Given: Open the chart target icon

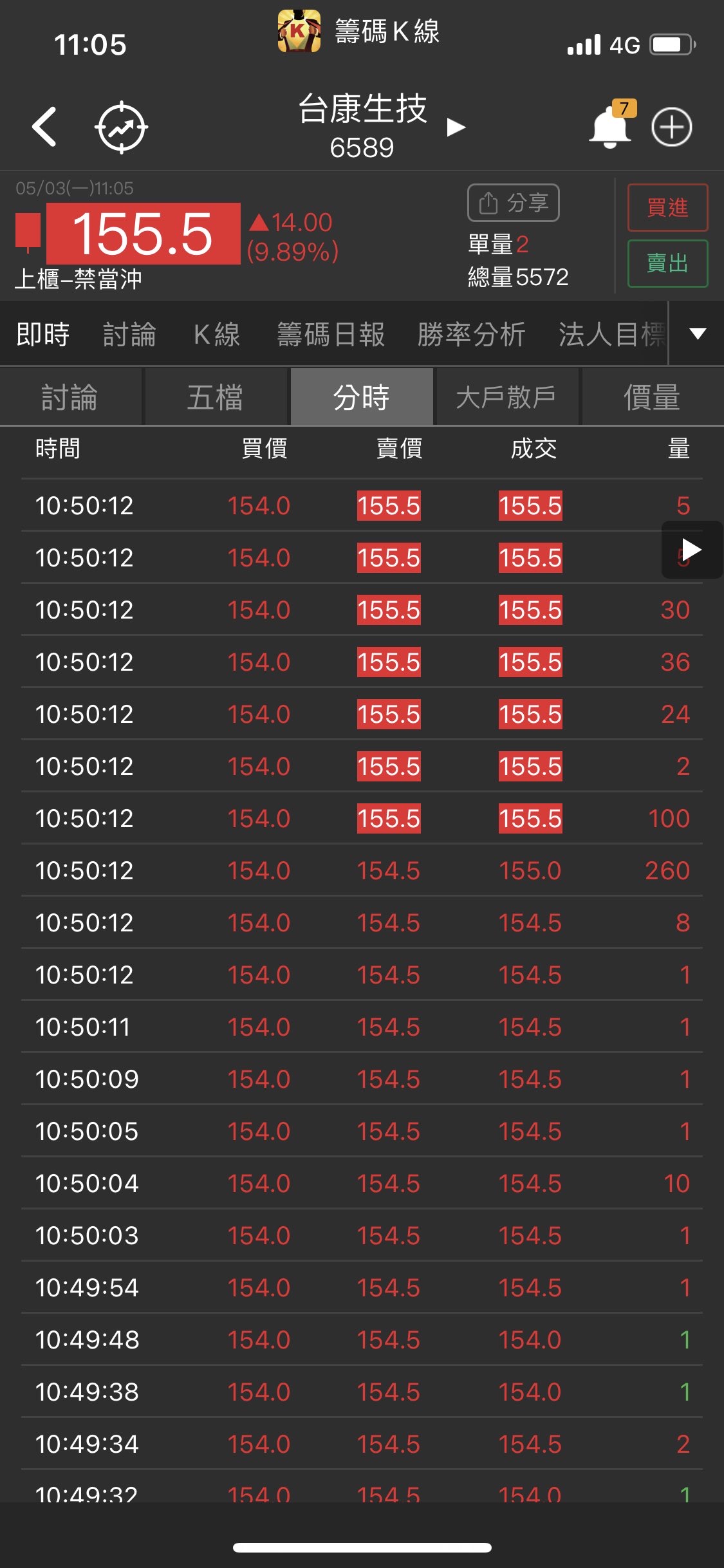Looking at the screenshot, I should tap(122, 127).
